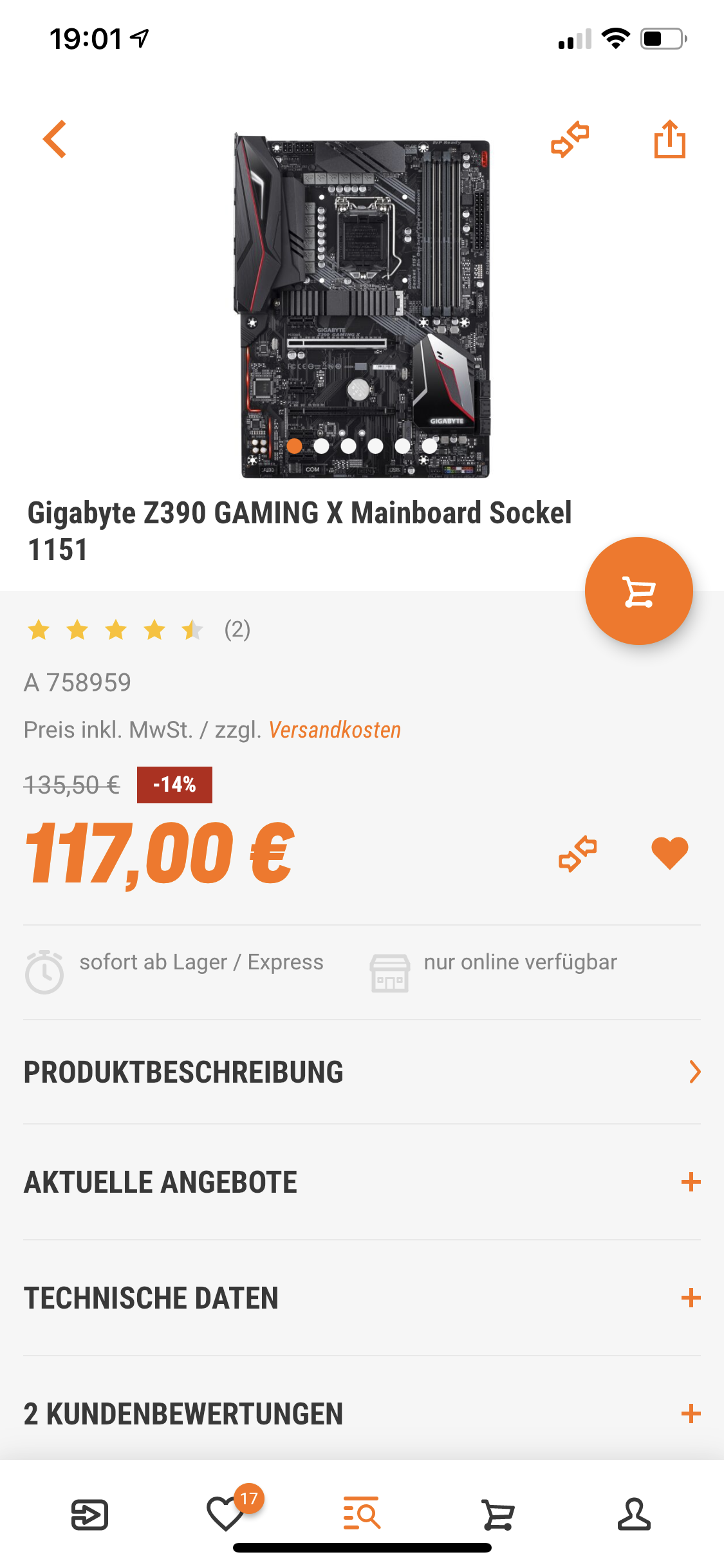Open the shopping cart tab
This screenshot has height=1568, width=724.
click(498, 1515)
